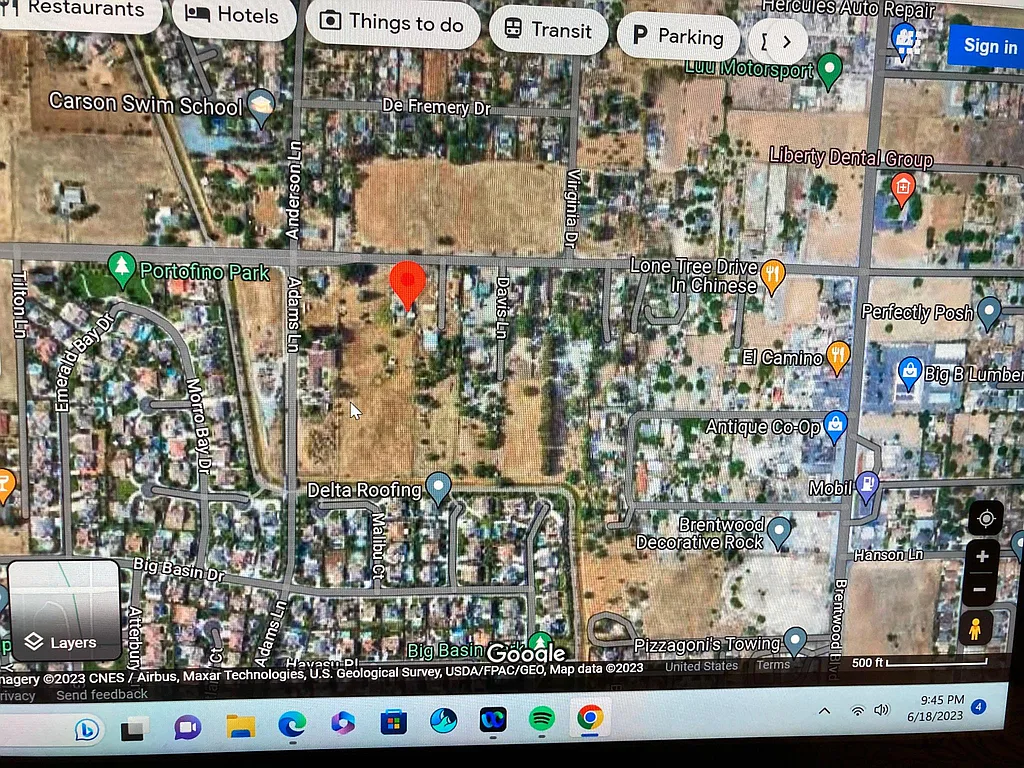The image size is (1024, 768).
Task: Show Transit options on the map
Action: click(548, 30)
